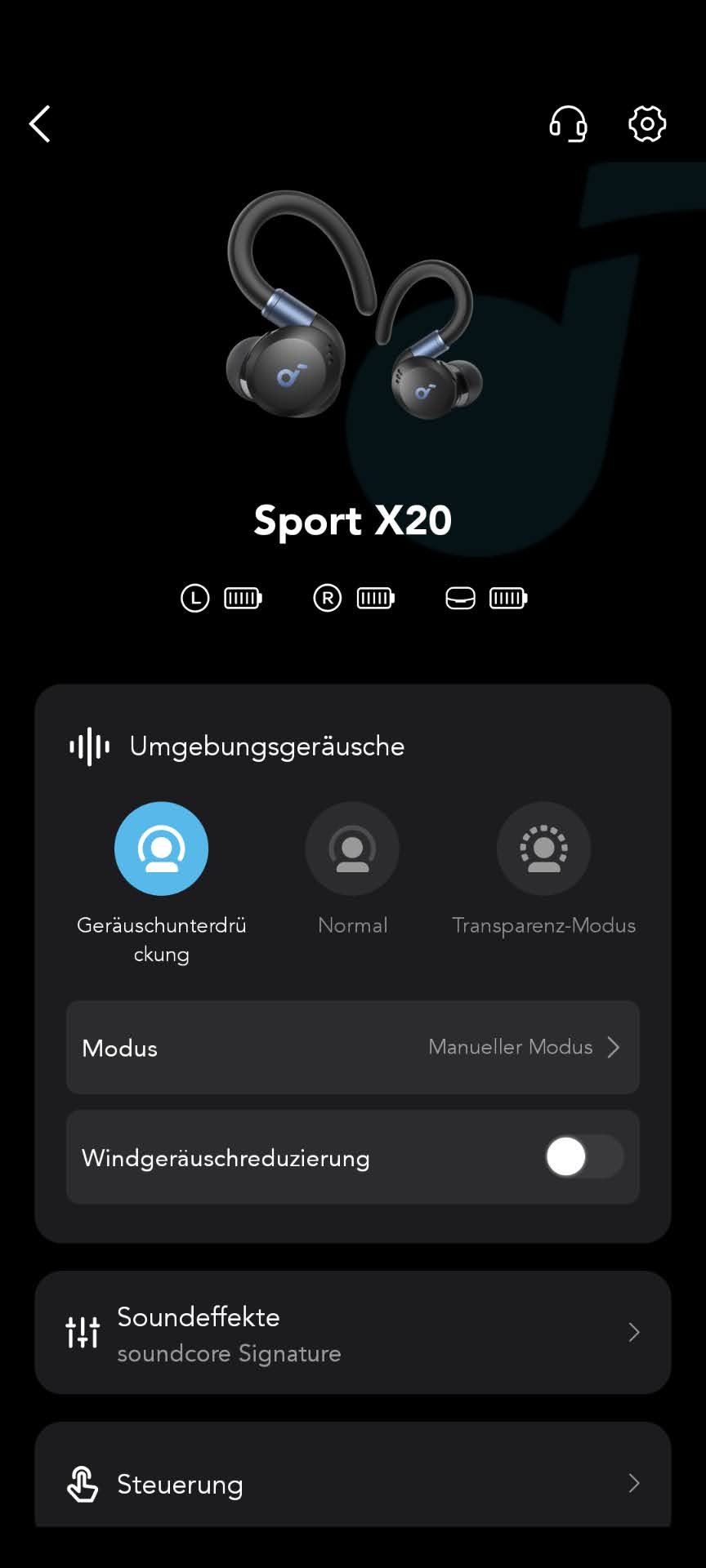This screenshot has width=706, height=1568.
Task: Go back using the top-left arrow
Action: point(40,124)
